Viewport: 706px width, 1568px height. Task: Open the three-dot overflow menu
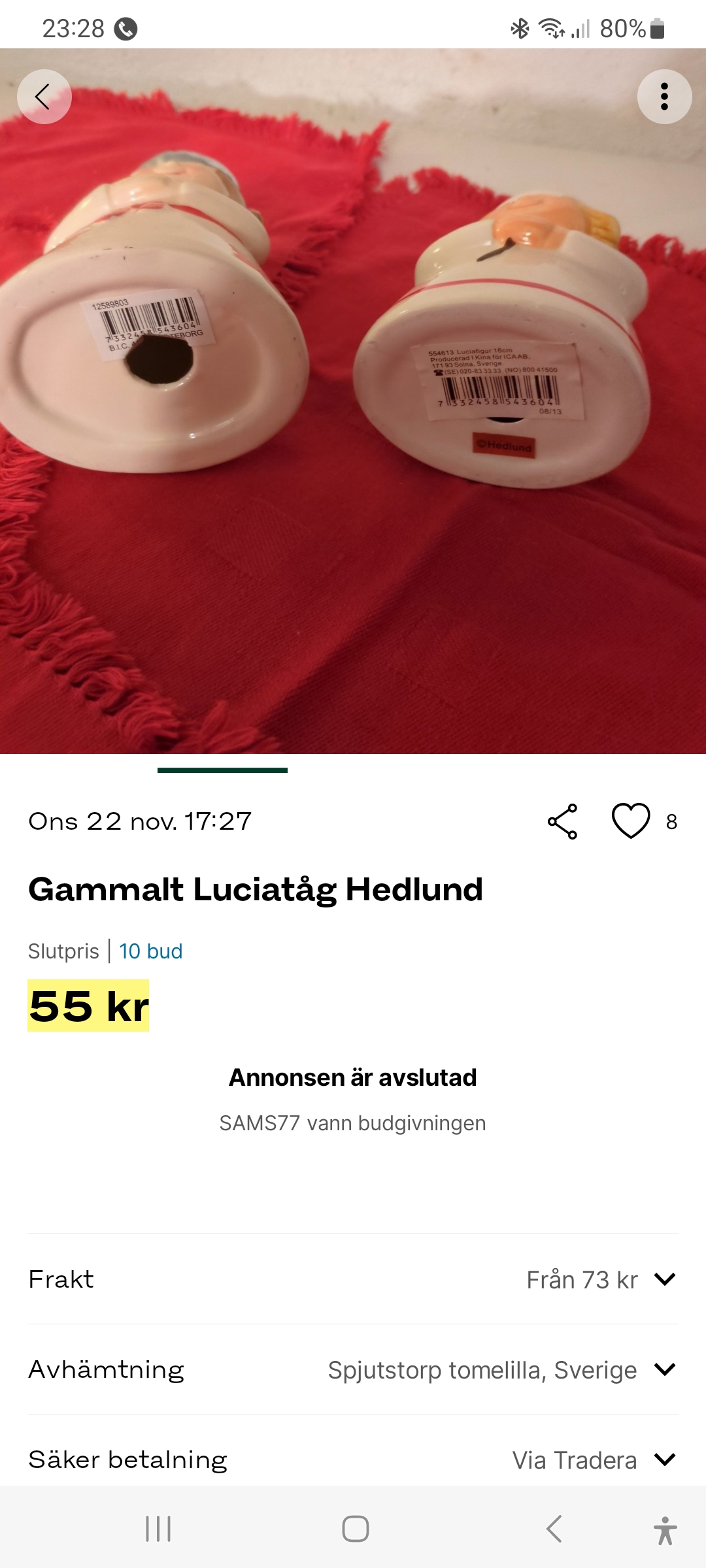click(x=664, y=97)
